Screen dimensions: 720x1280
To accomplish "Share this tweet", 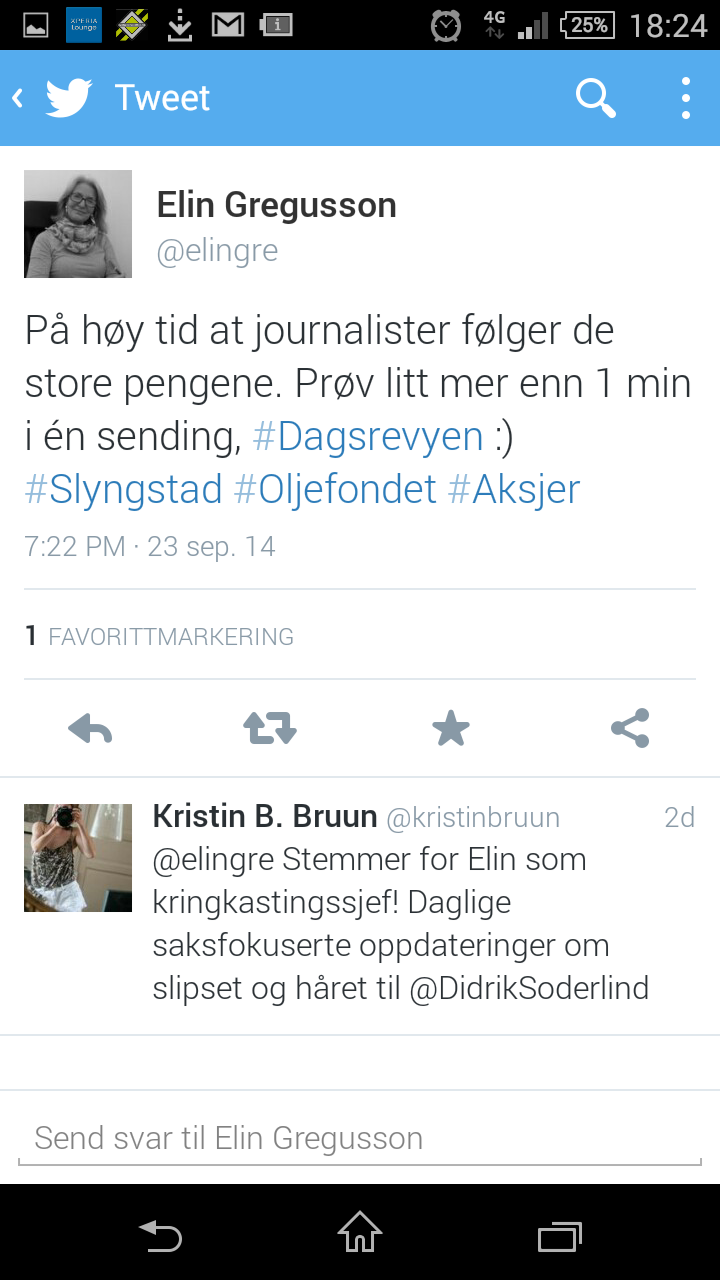I will point(630,729).
